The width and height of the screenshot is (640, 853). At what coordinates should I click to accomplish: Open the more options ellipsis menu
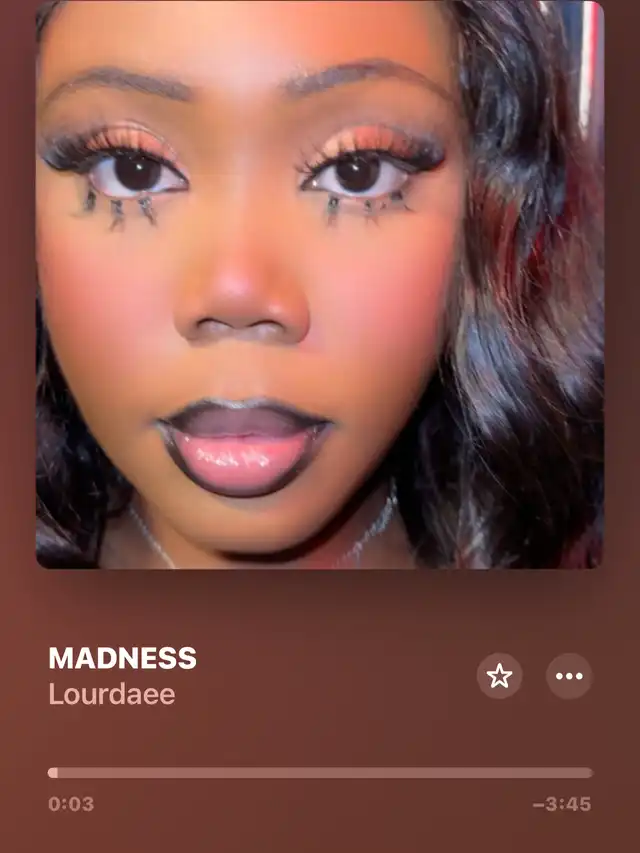[x=569, y=676]
